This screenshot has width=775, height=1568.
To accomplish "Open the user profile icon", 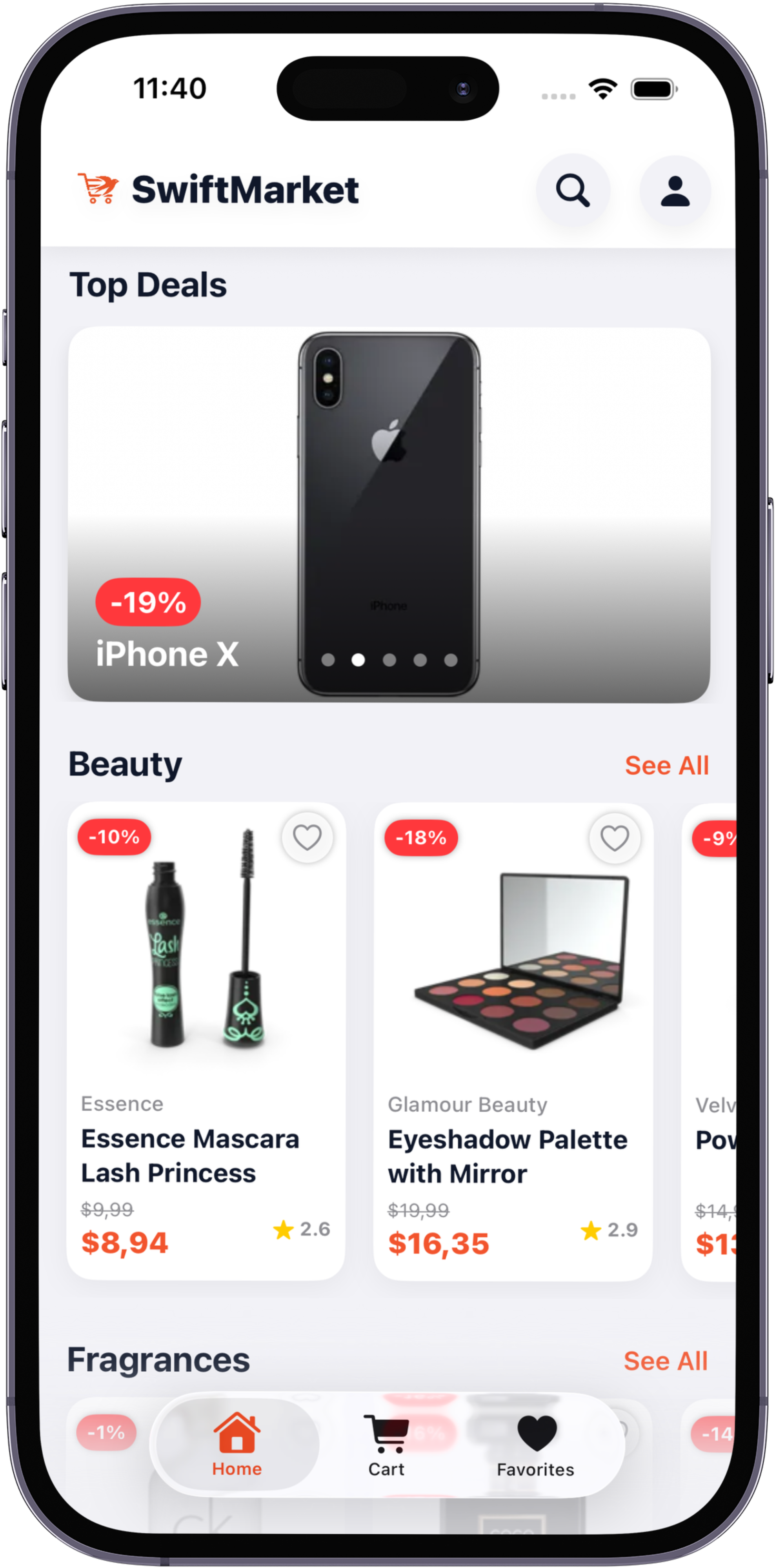I will click(x=675, y=191).
